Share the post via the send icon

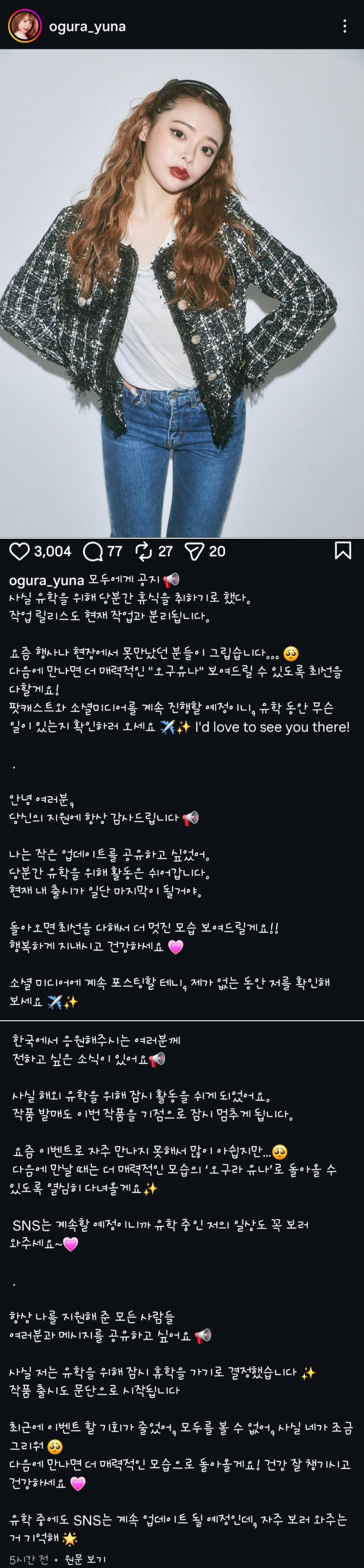[x=194, y=551]
